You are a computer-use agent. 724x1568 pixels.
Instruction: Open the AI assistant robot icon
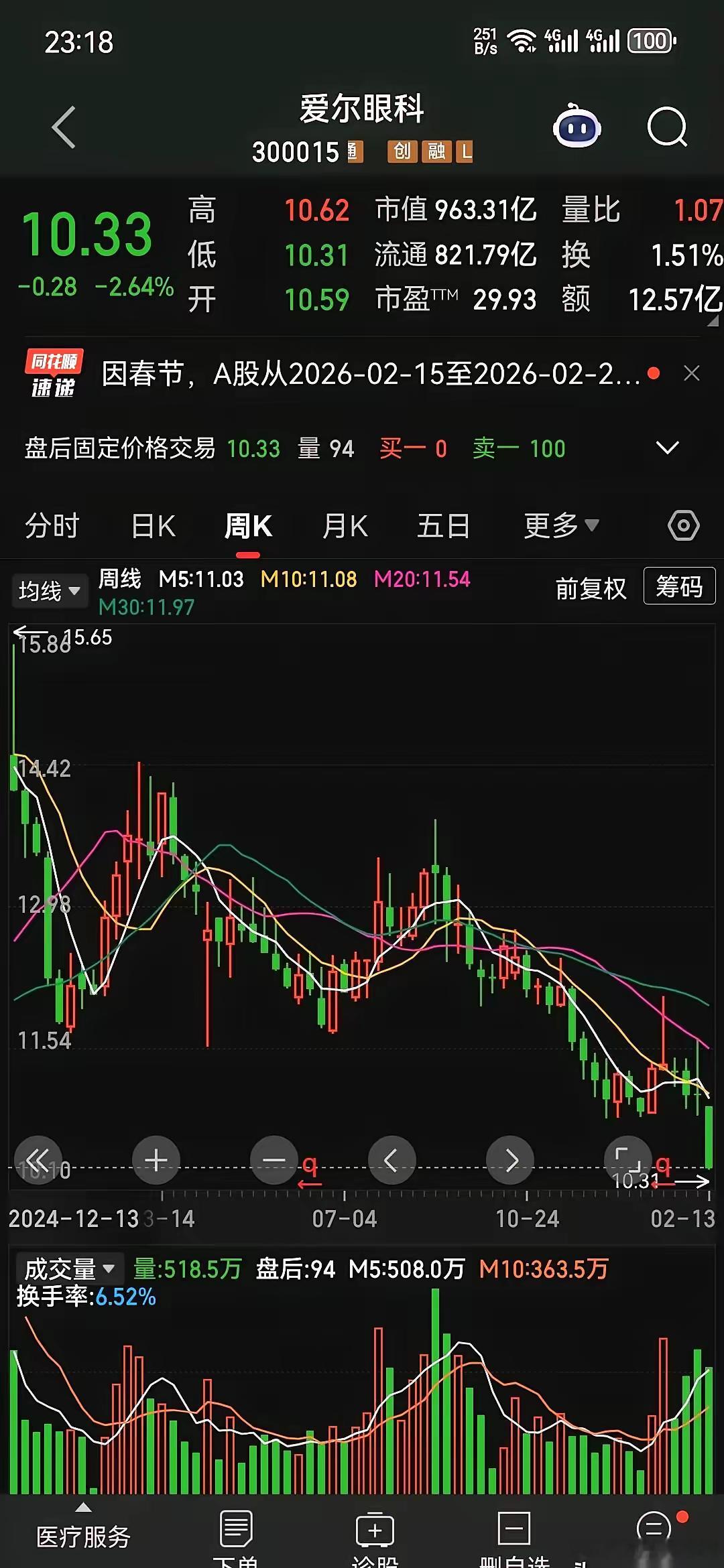[578, 126]
